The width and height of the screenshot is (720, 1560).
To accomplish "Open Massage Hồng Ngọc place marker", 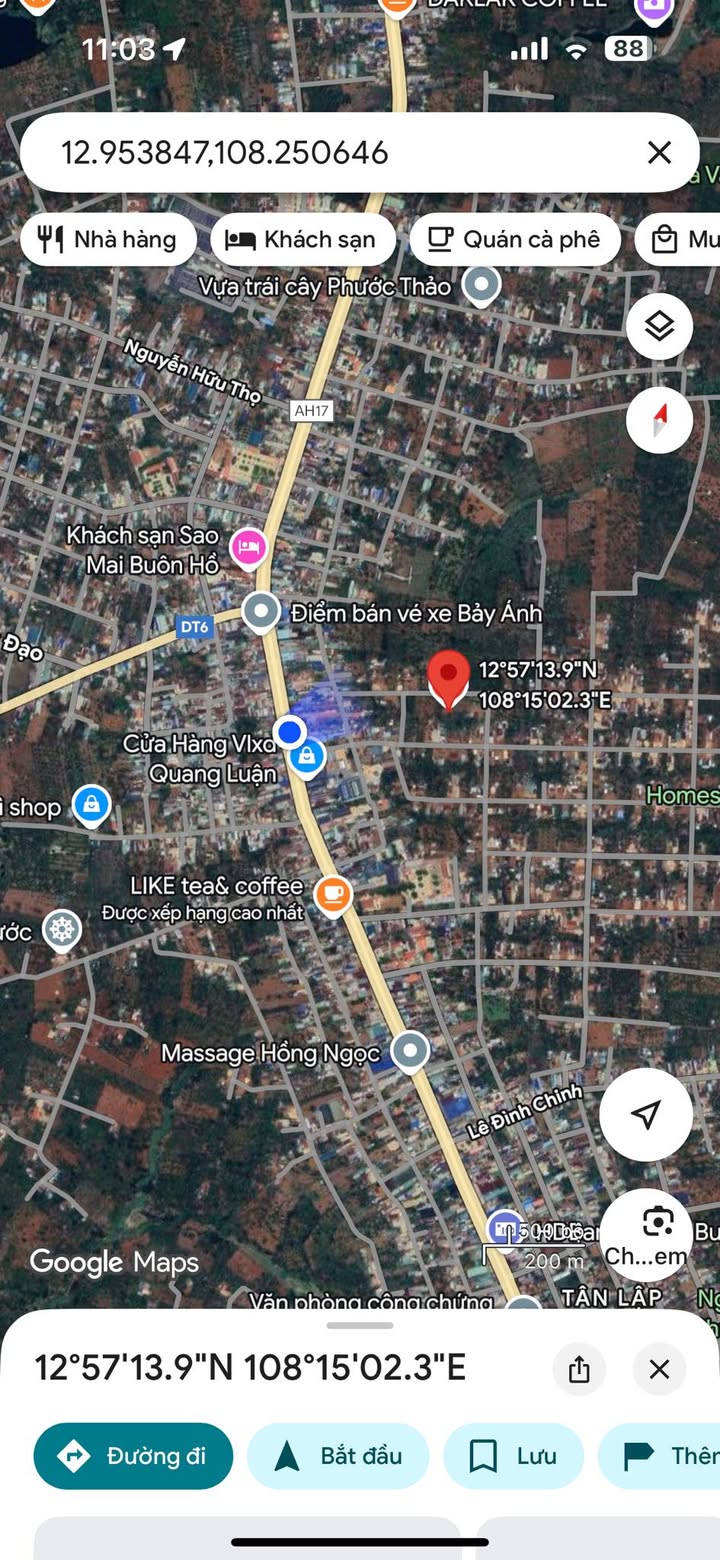I will tap(409, 1051).
